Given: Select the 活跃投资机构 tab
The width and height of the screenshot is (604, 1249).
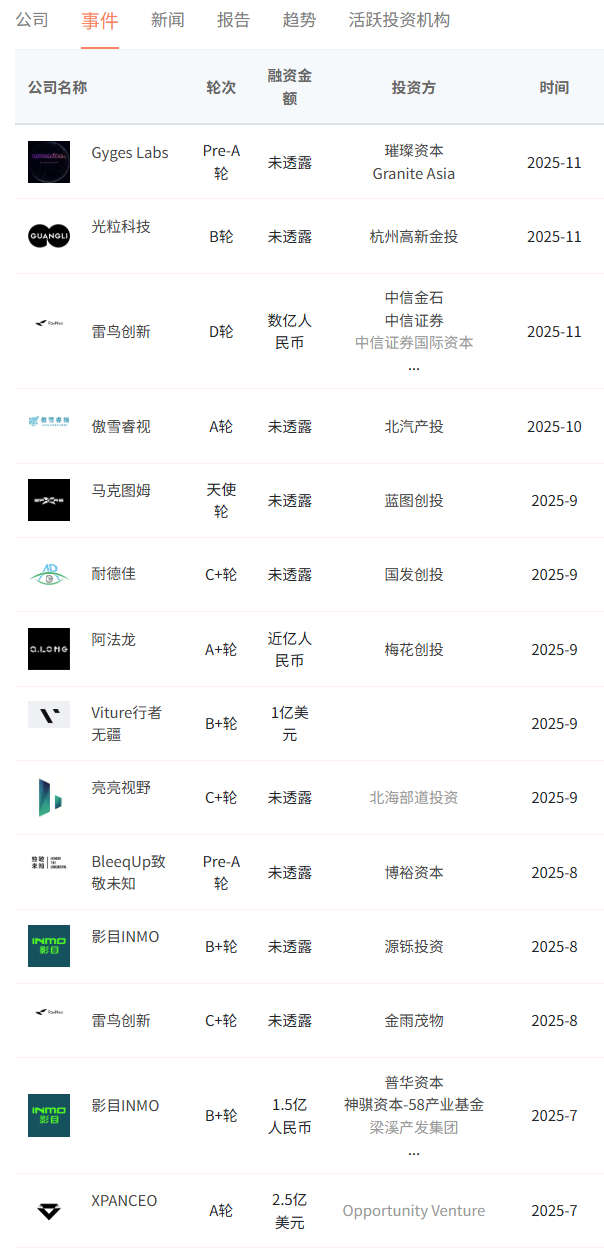Looking at the screenshot, I should click(399, 20).
